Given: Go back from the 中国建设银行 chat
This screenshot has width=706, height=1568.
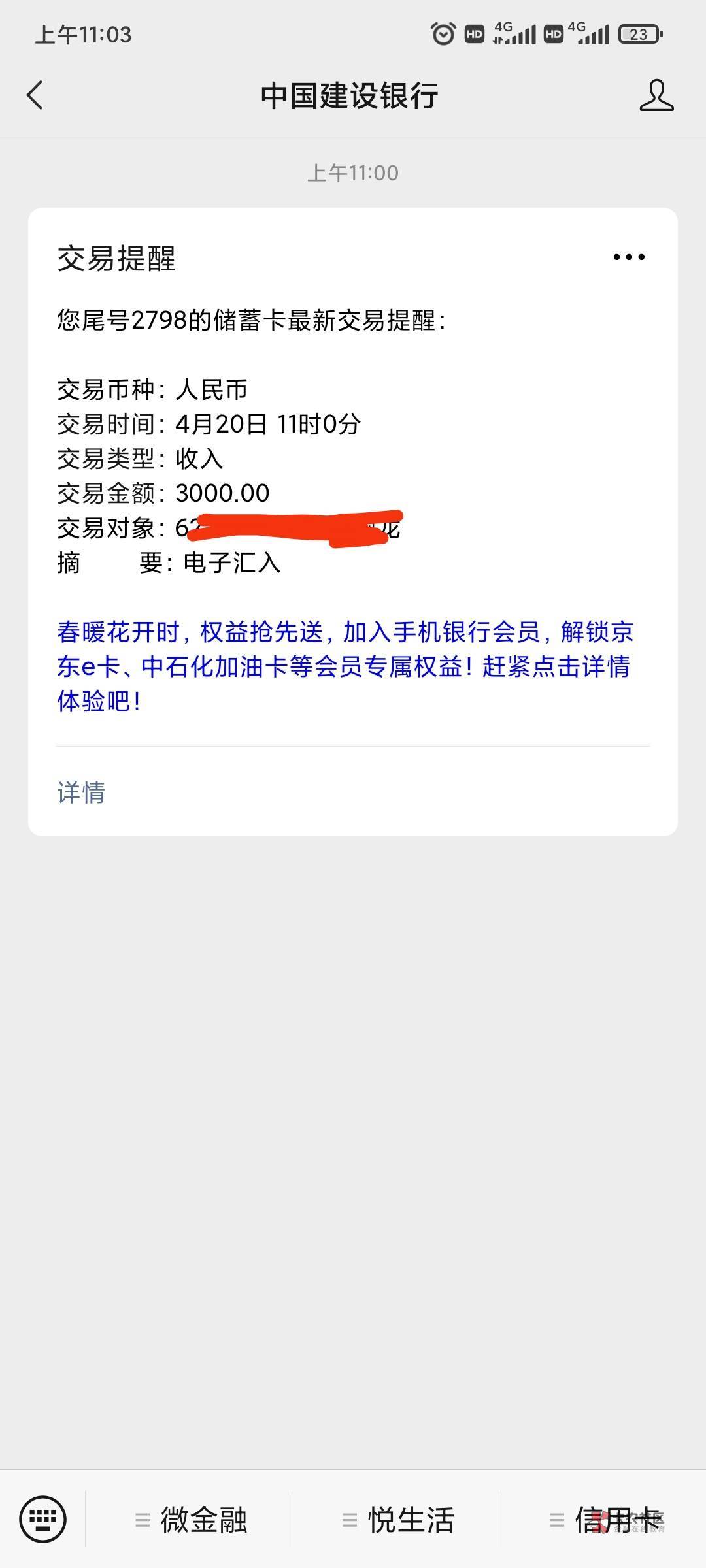Looking at the screenshot, I should point(35,95).
